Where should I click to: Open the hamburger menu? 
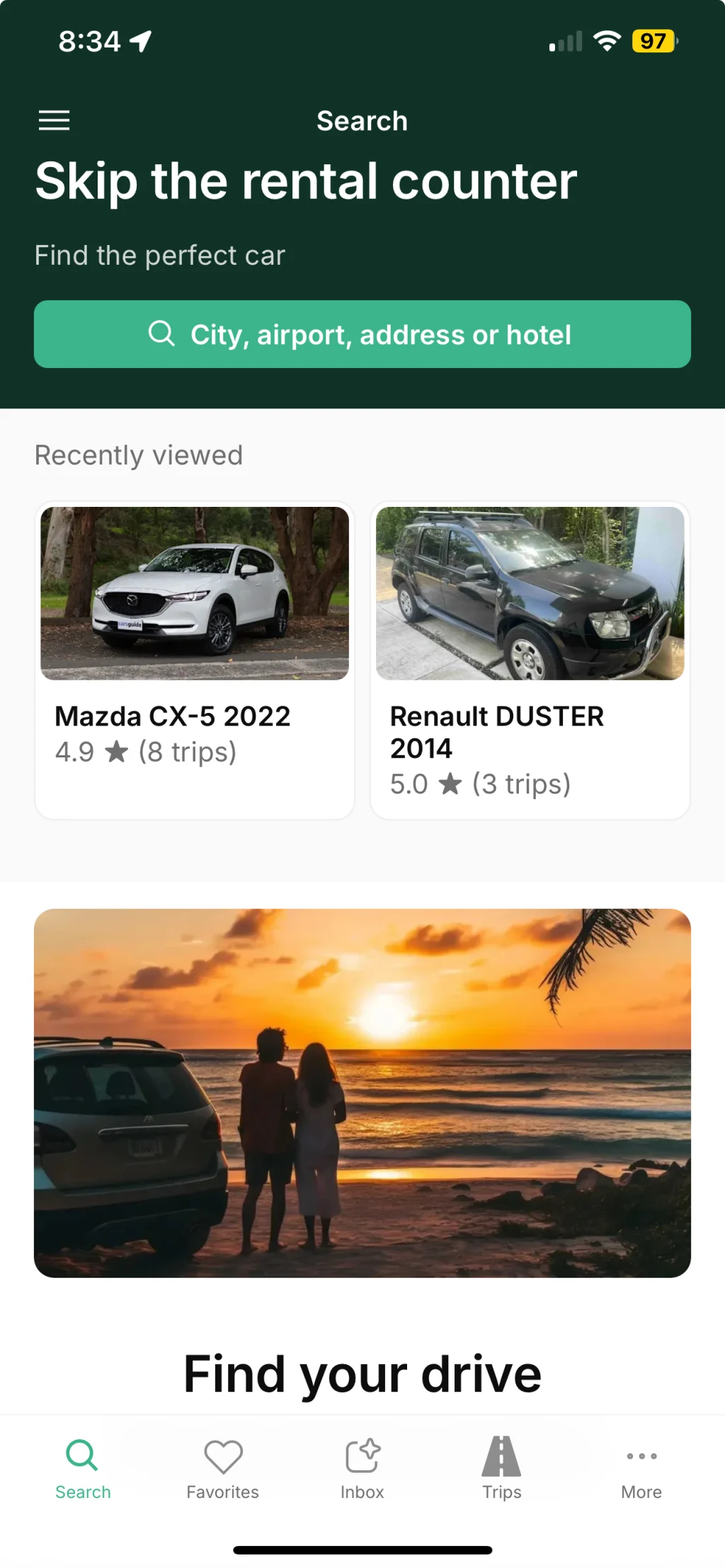(x=54, y=120)
